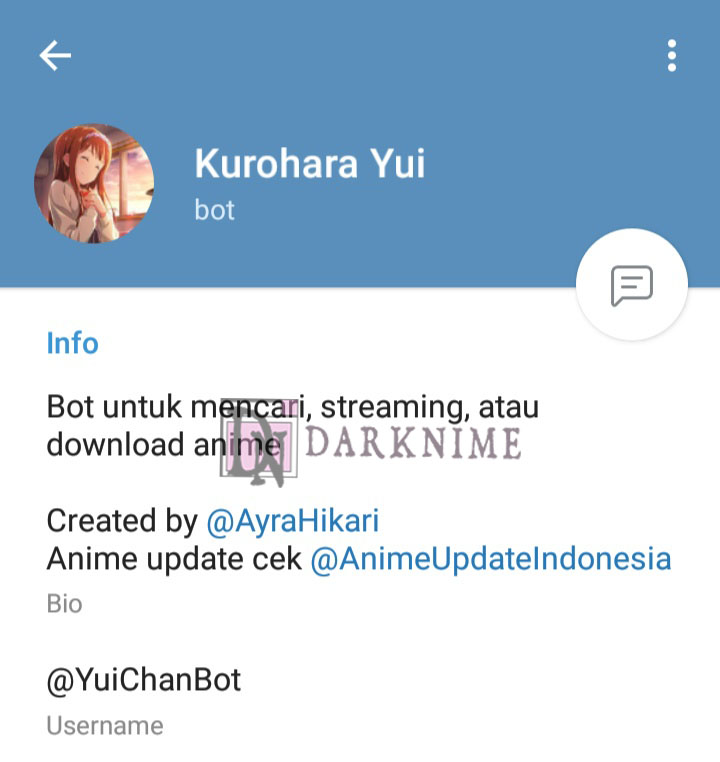This screenshot has height=762, width=720.
Task: Start a chat with the bot
Action: point(631,285)
